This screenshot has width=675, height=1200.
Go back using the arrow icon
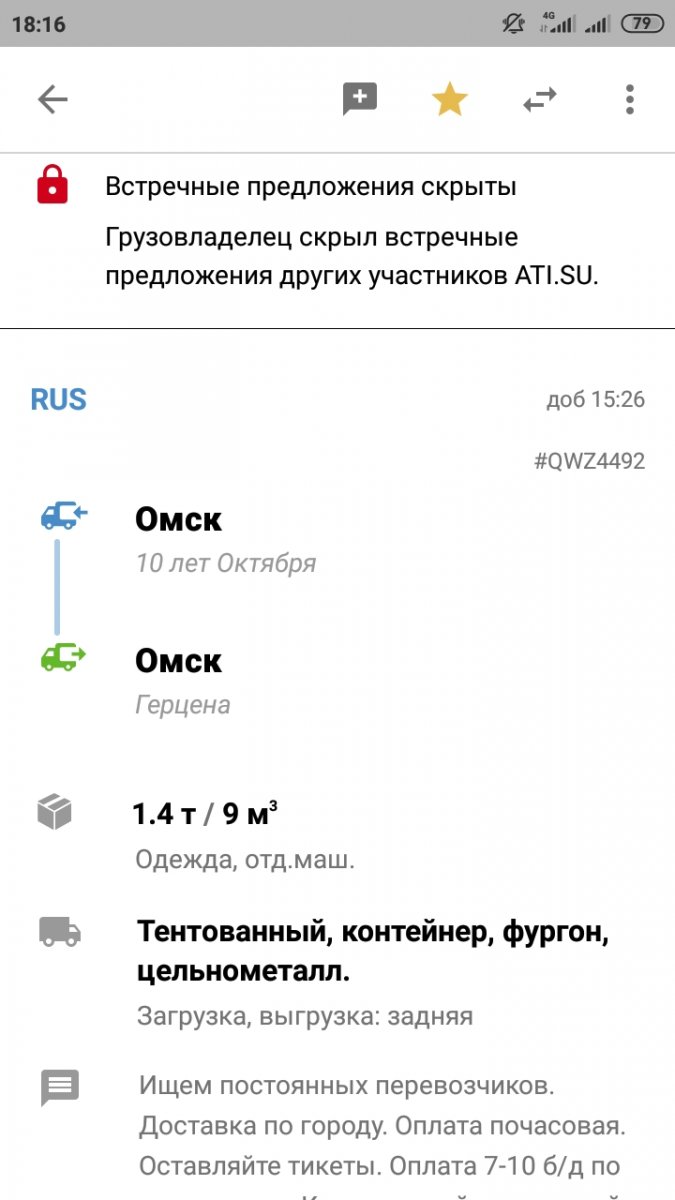coord(52,99)
